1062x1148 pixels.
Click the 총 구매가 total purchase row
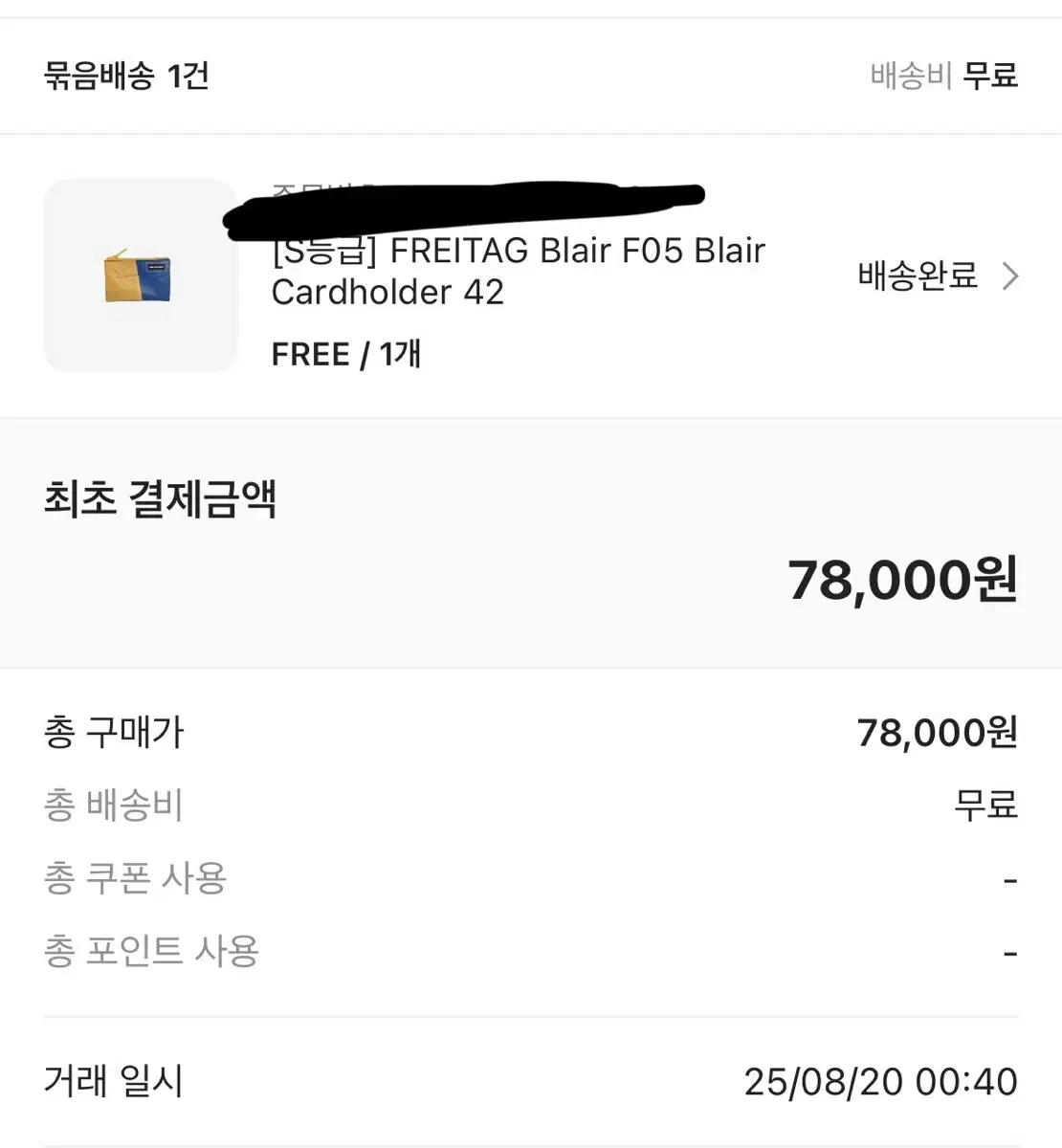114,733
